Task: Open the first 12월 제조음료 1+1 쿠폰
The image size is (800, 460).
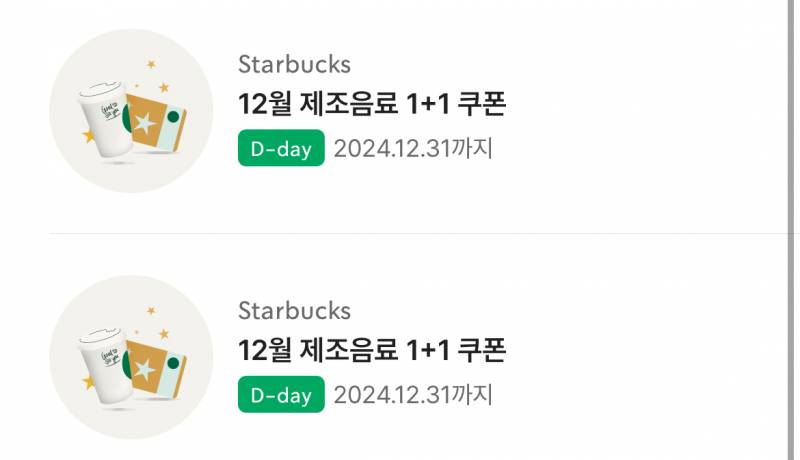Action: [x=372, y=104]
